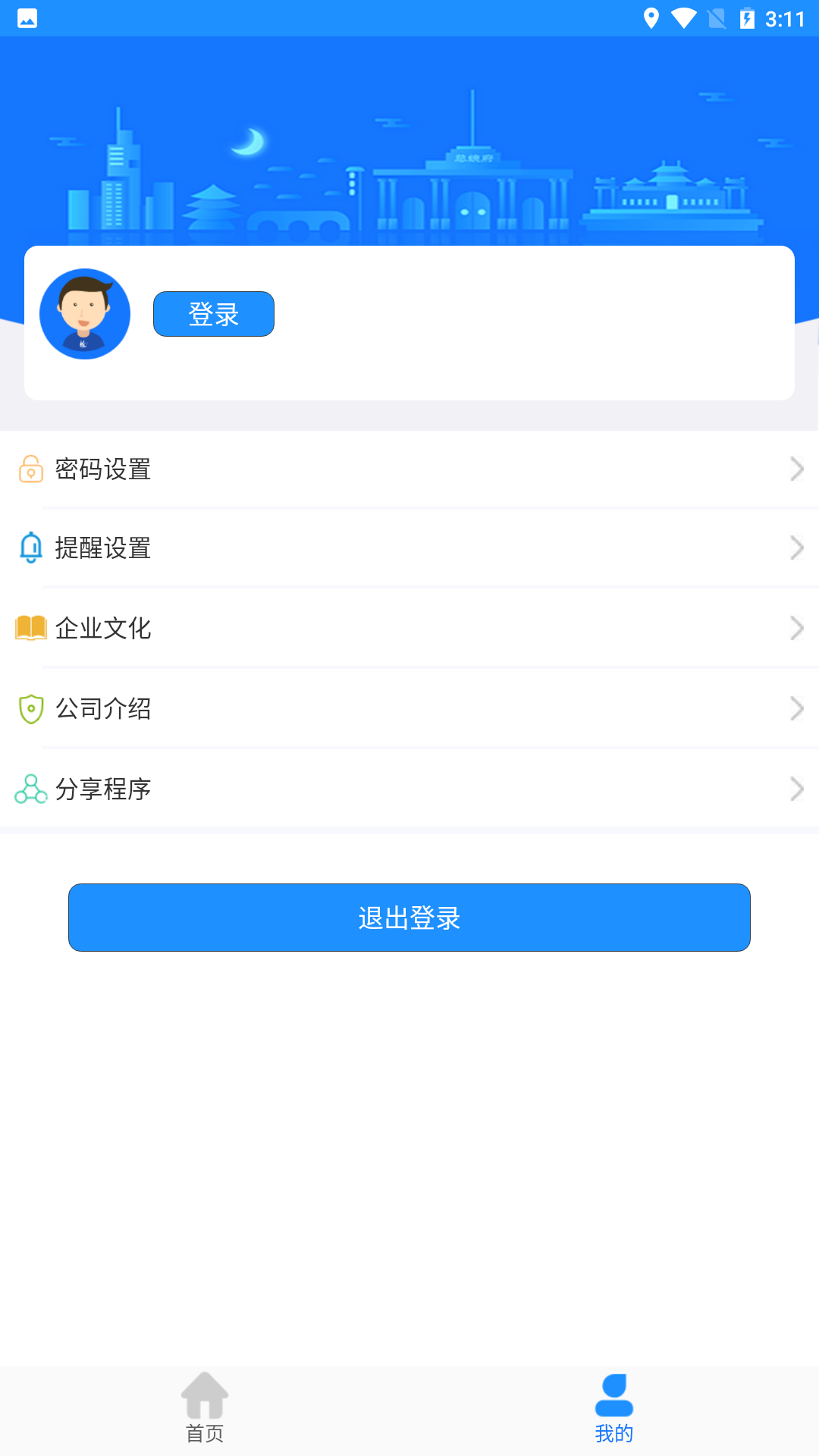Image resolution: width=819 pixels, height=1456 pixels.
Task: View 企业文化 company culture
Action: click(x=409, y=628)
